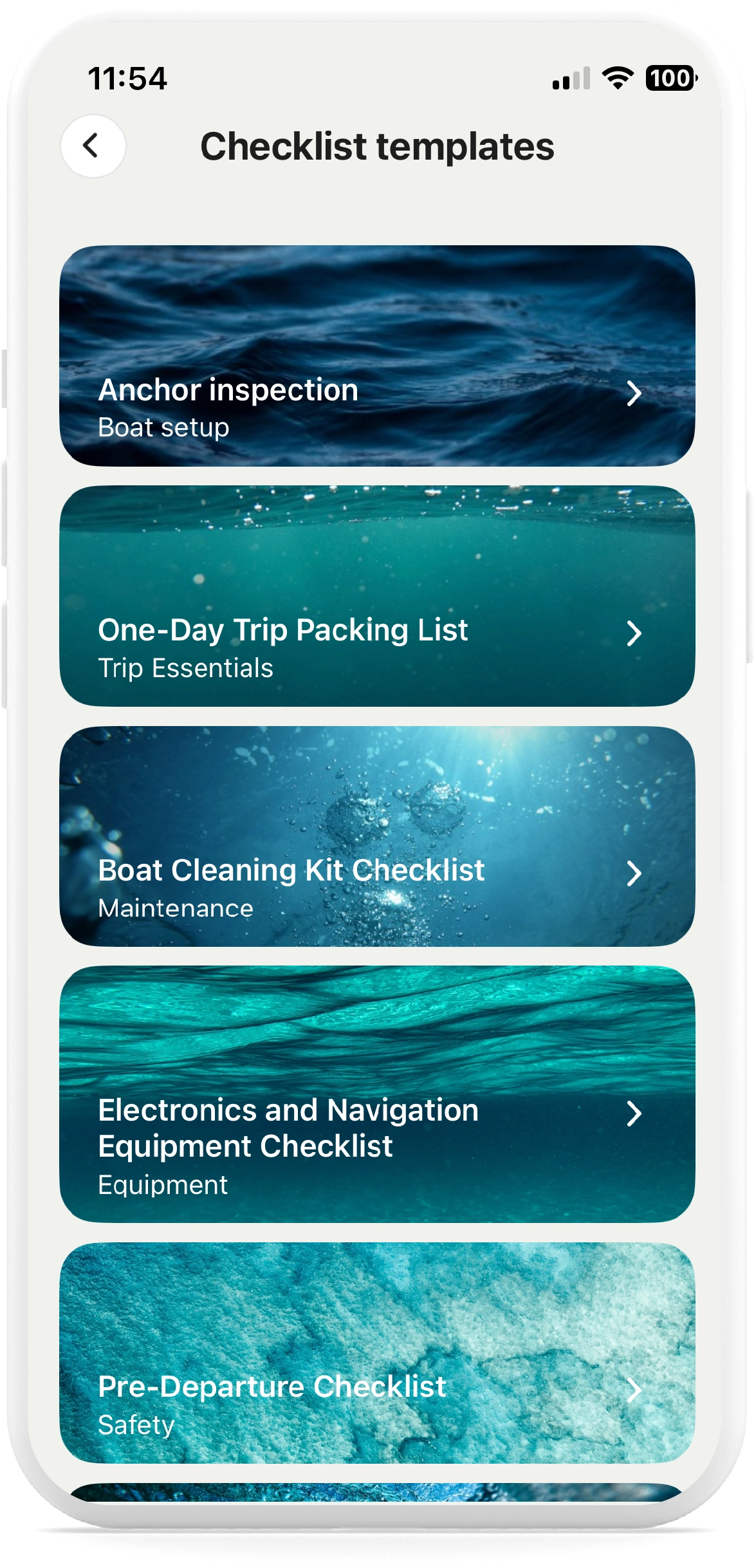This screenshot has width=756, height=1568.
Task: Tap the One-Day Trip Packing List arrow
Action: point(634,633)
